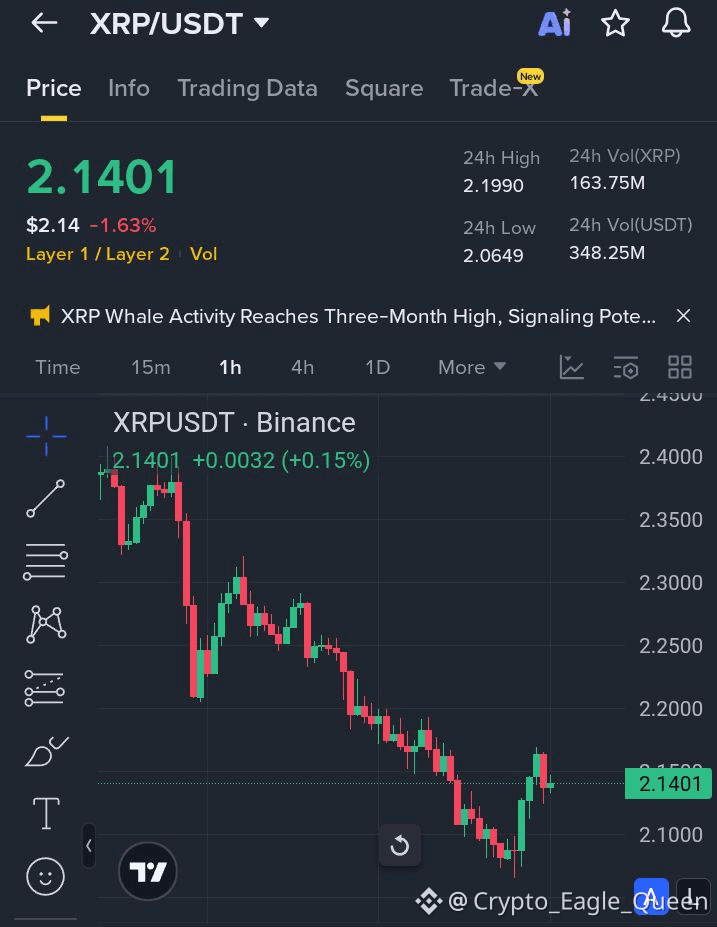The width and height of the screenshot is (717, 927).
Task: Switch to the Info tab
Action: click(x=129, y=88)
